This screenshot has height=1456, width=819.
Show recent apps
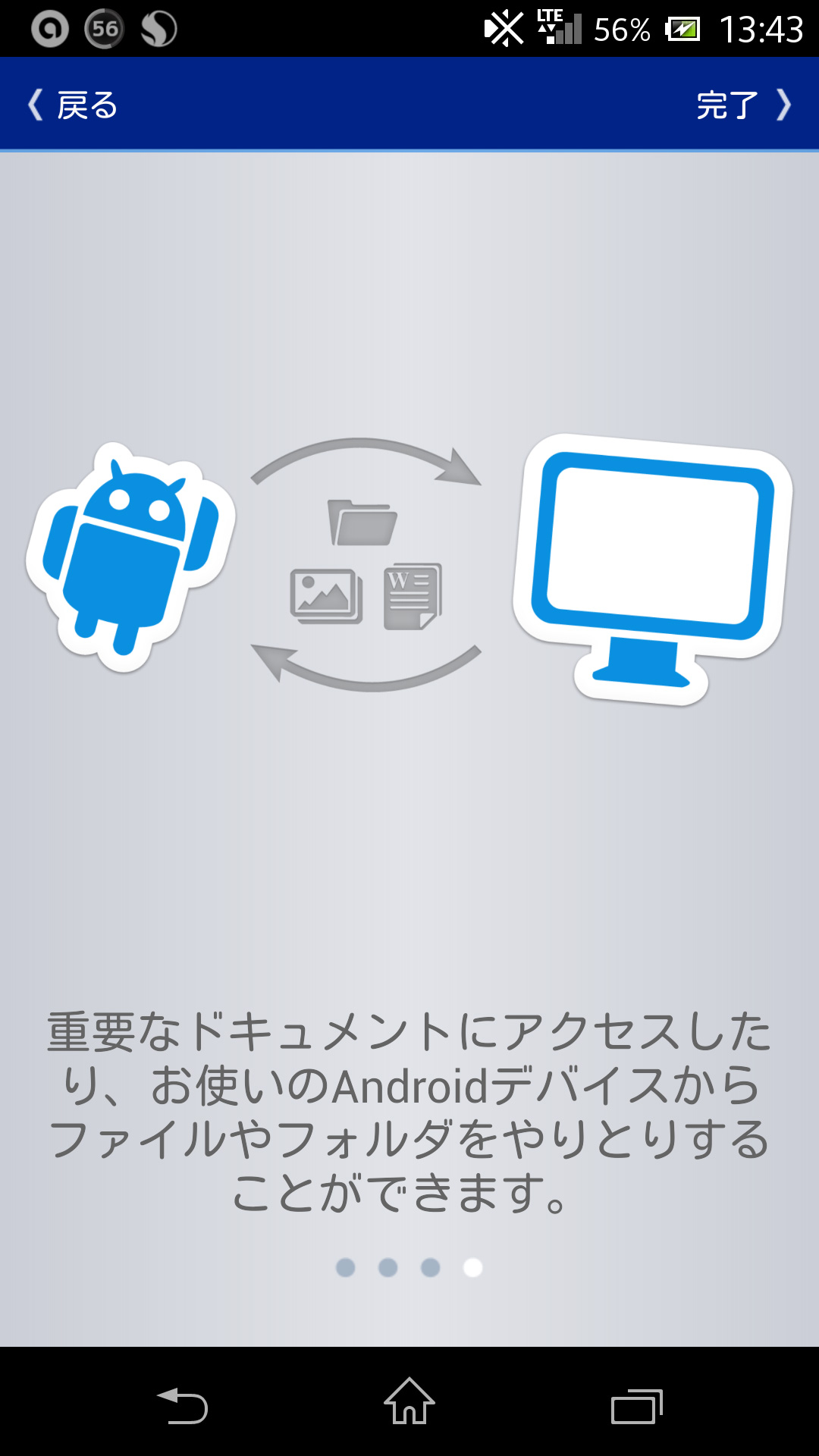tap(636, 1407)
